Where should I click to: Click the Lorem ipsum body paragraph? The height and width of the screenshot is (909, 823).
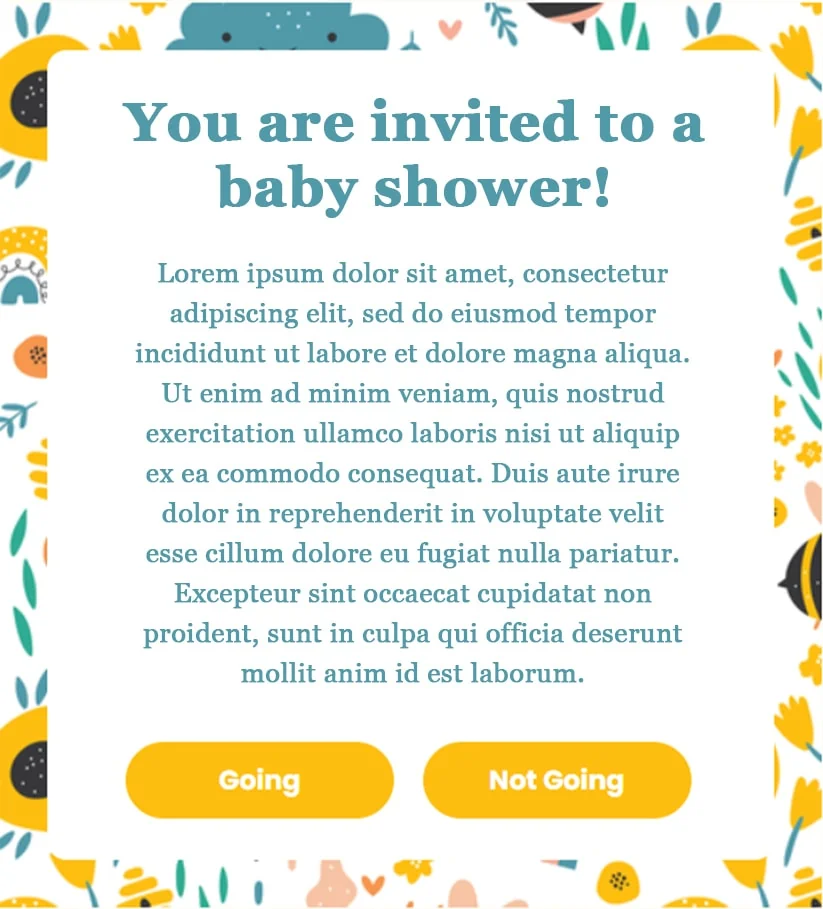[411, 470]
